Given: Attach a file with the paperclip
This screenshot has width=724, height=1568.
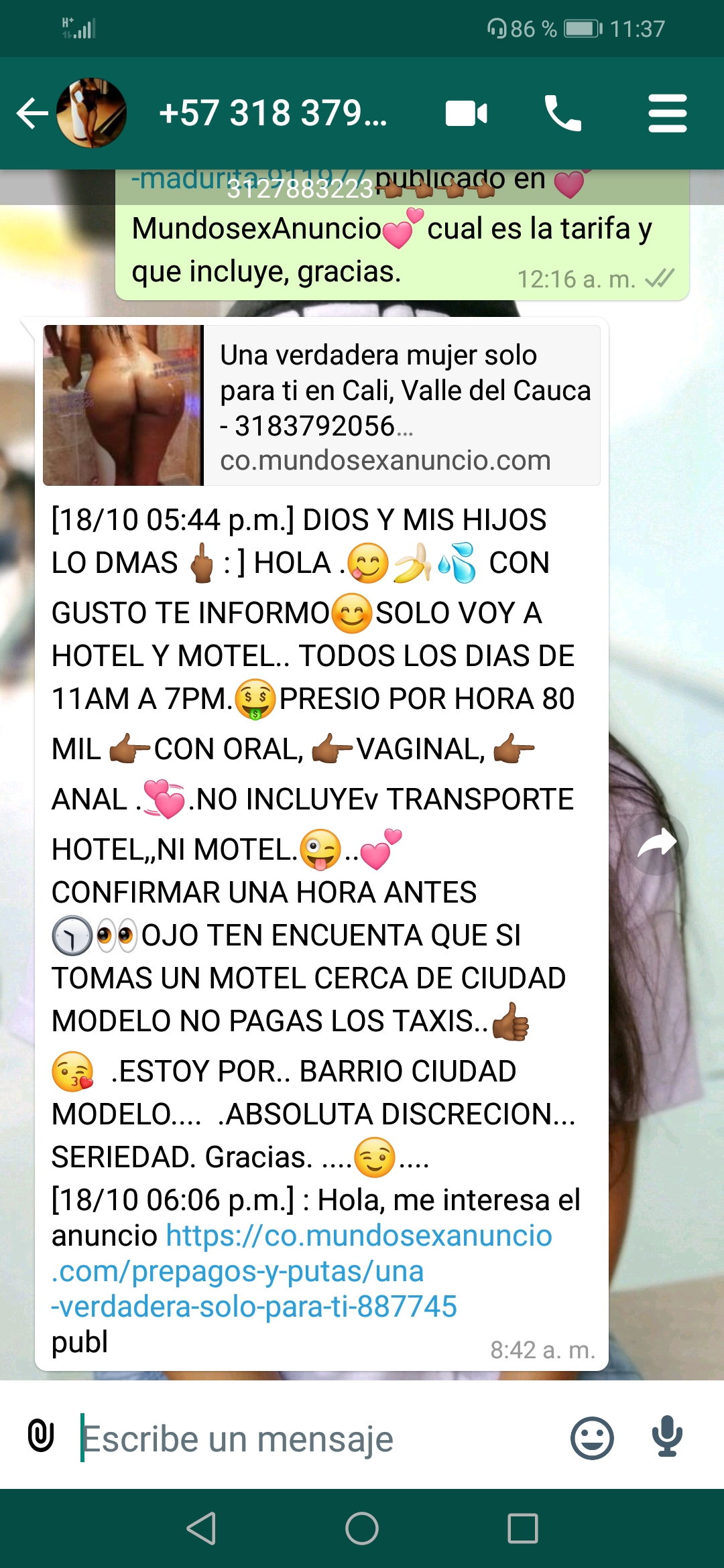Looking at the screenshot, I should click(x=41, y=1436).
